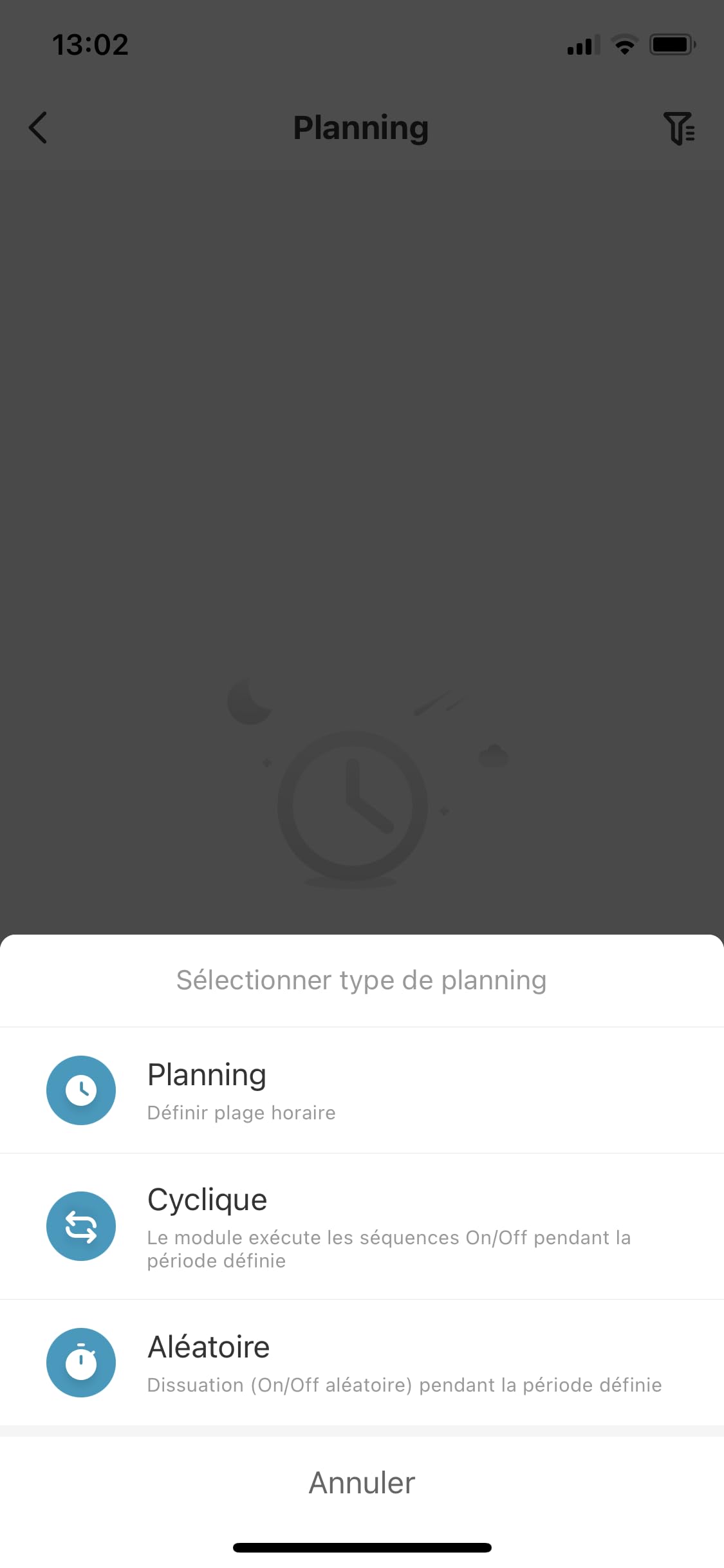Select the Planning schedule type
The height and width of the screenshot is (1568, 724).
(360, 1090)
